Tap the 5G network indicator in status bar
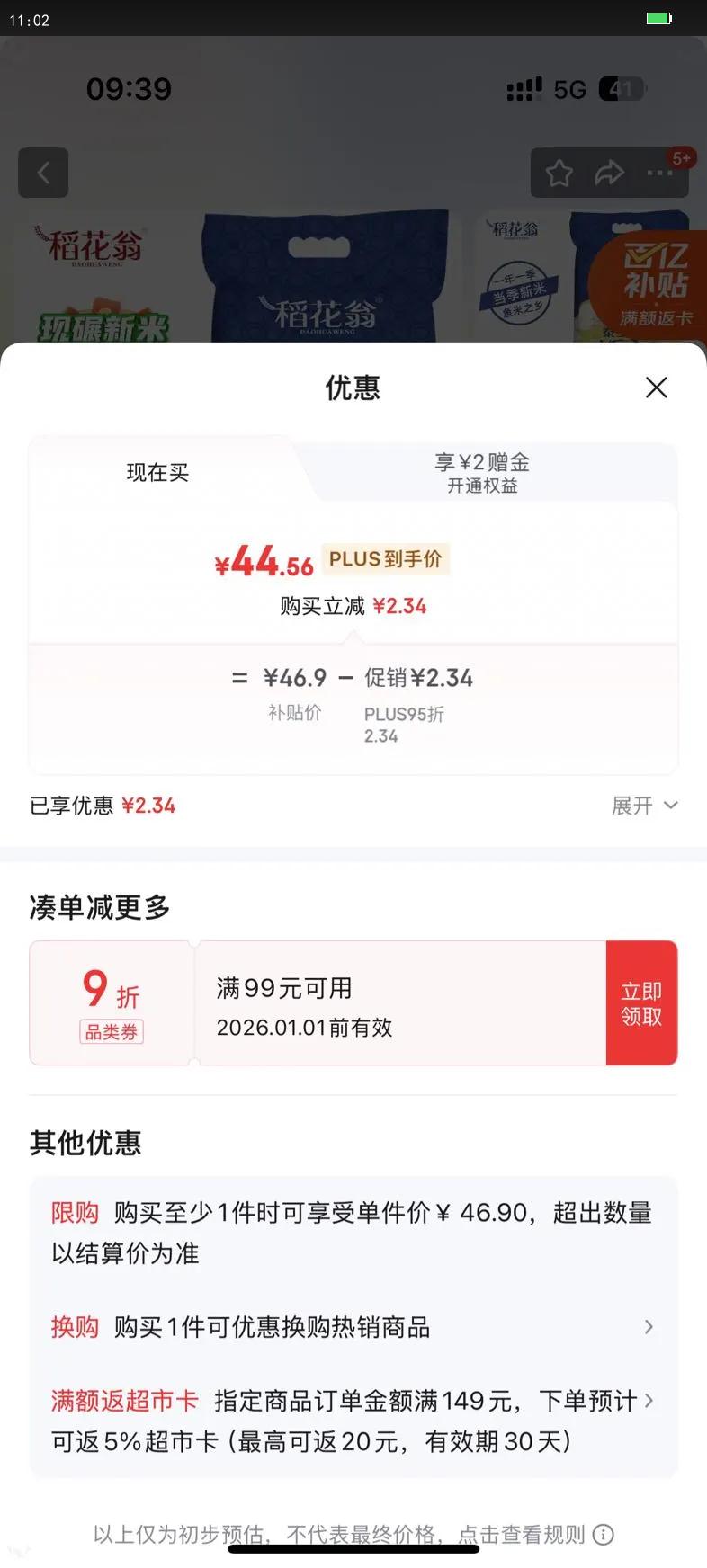This screenshot has width=707, height=1568. click(x=569, y=88)
